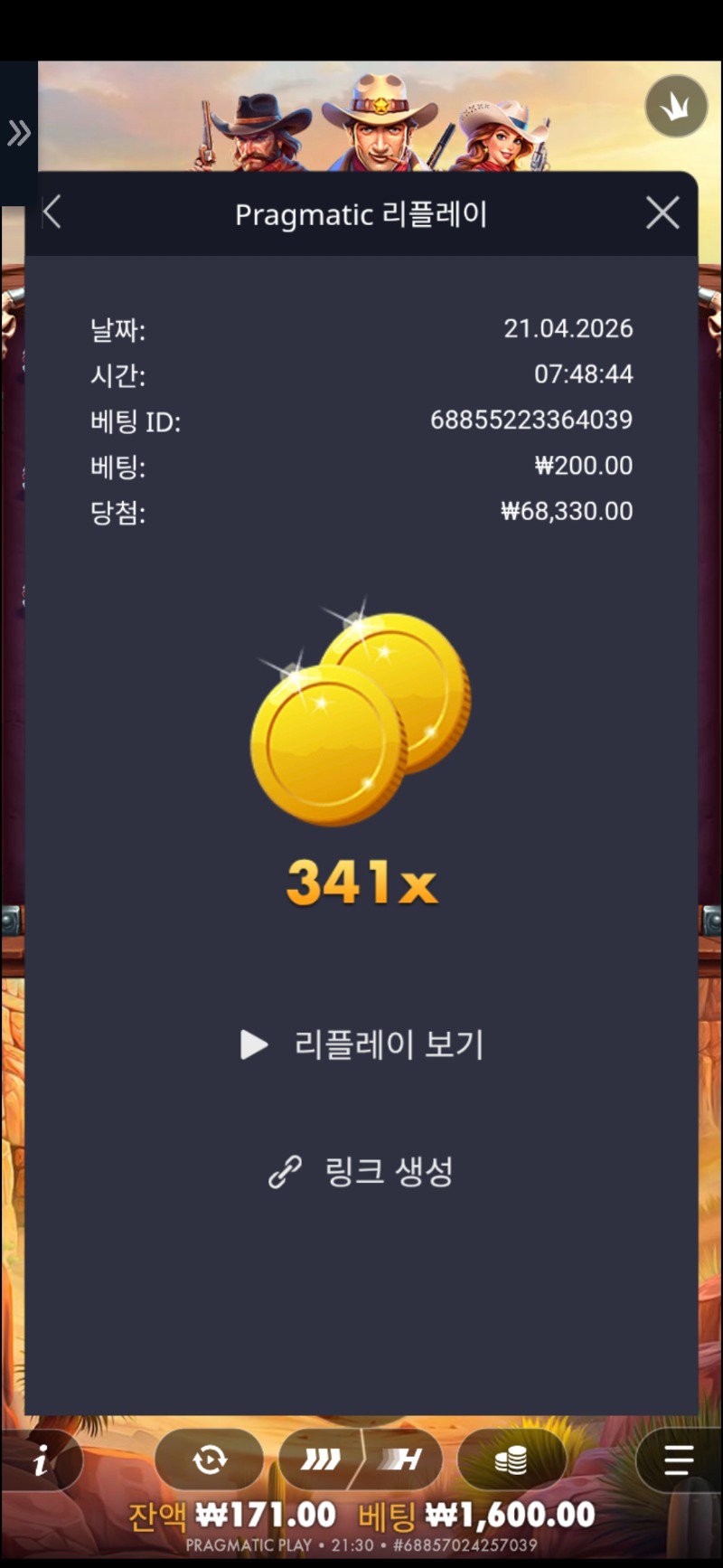The height and width of the screenshot is (1568, 723).
Task: Open the bet amount coin settings
Action: 511,1459
